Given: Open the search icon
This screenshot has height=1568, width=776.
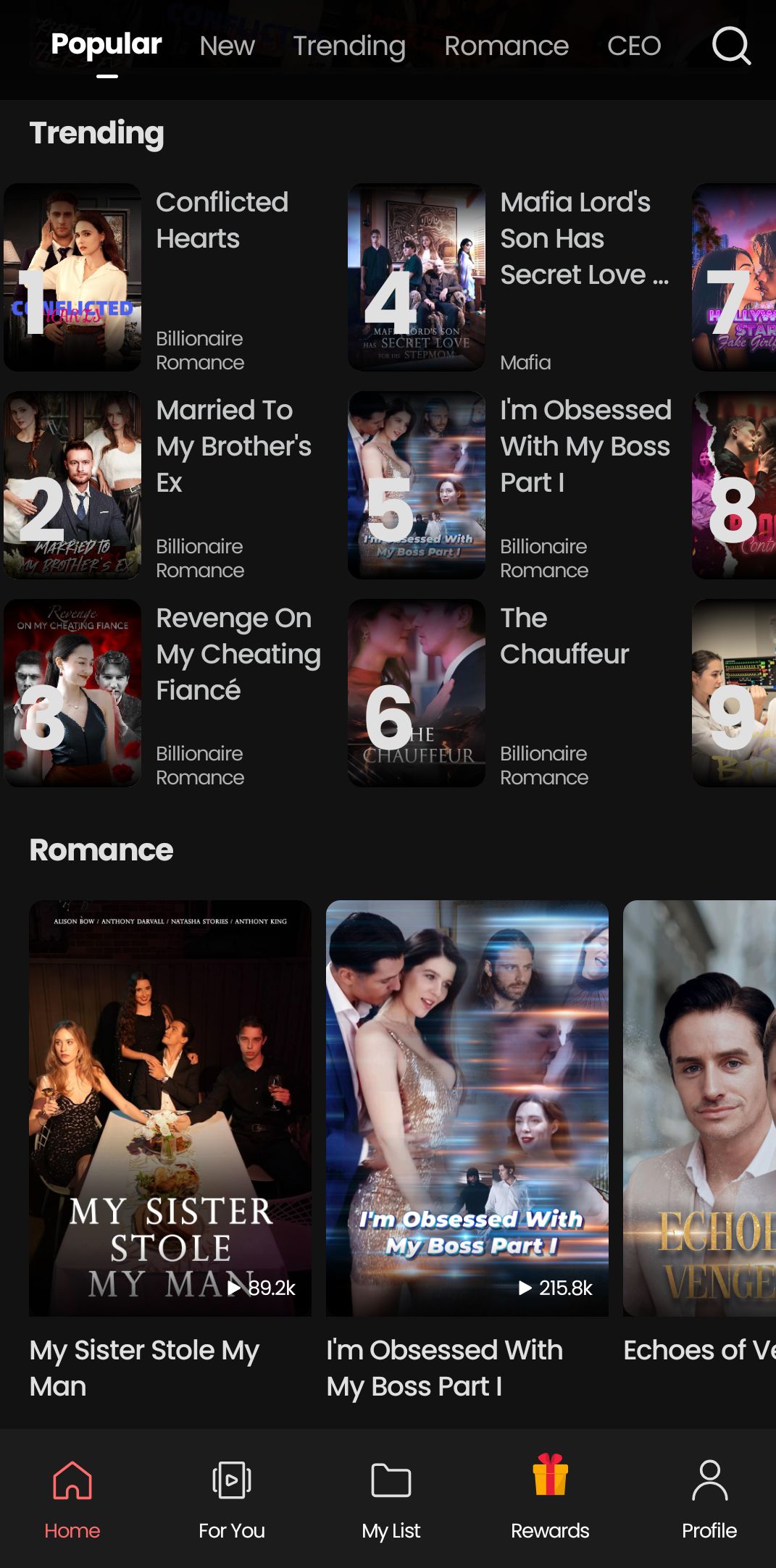Looking at the screenshot, I should coord(730,46).
